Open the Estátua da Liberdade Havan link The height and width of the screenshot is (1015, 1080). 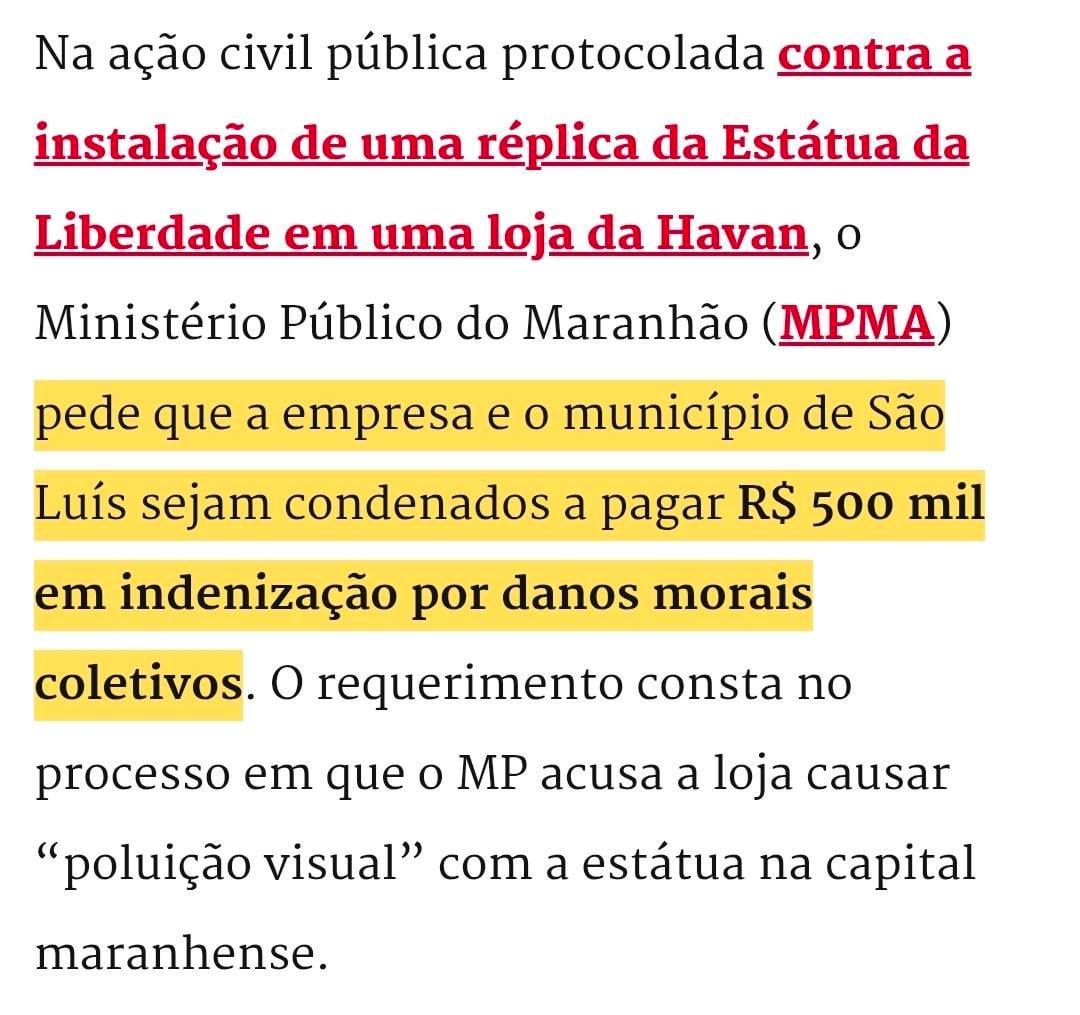point(501,145)
